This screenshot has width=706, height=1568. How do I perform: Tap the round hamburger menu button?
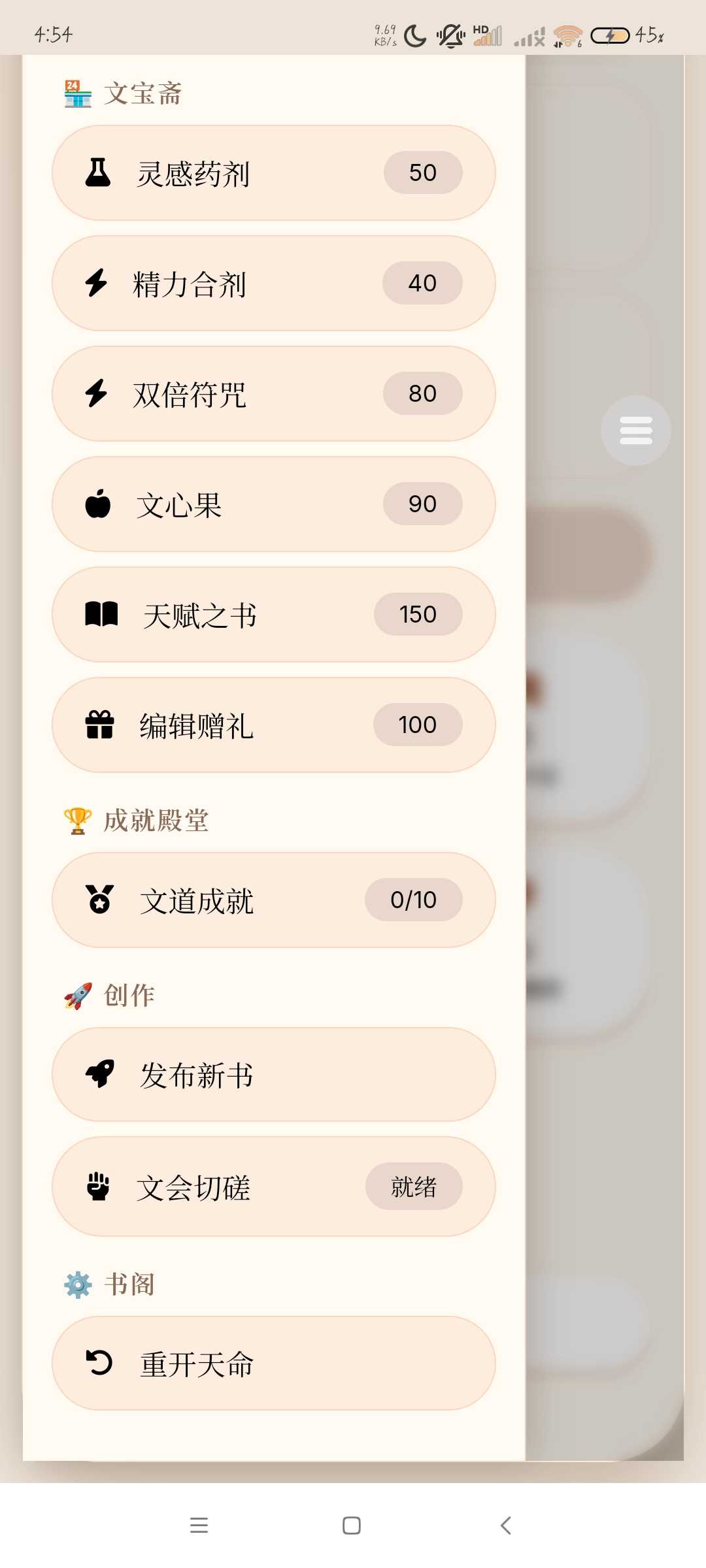(635, 431)
